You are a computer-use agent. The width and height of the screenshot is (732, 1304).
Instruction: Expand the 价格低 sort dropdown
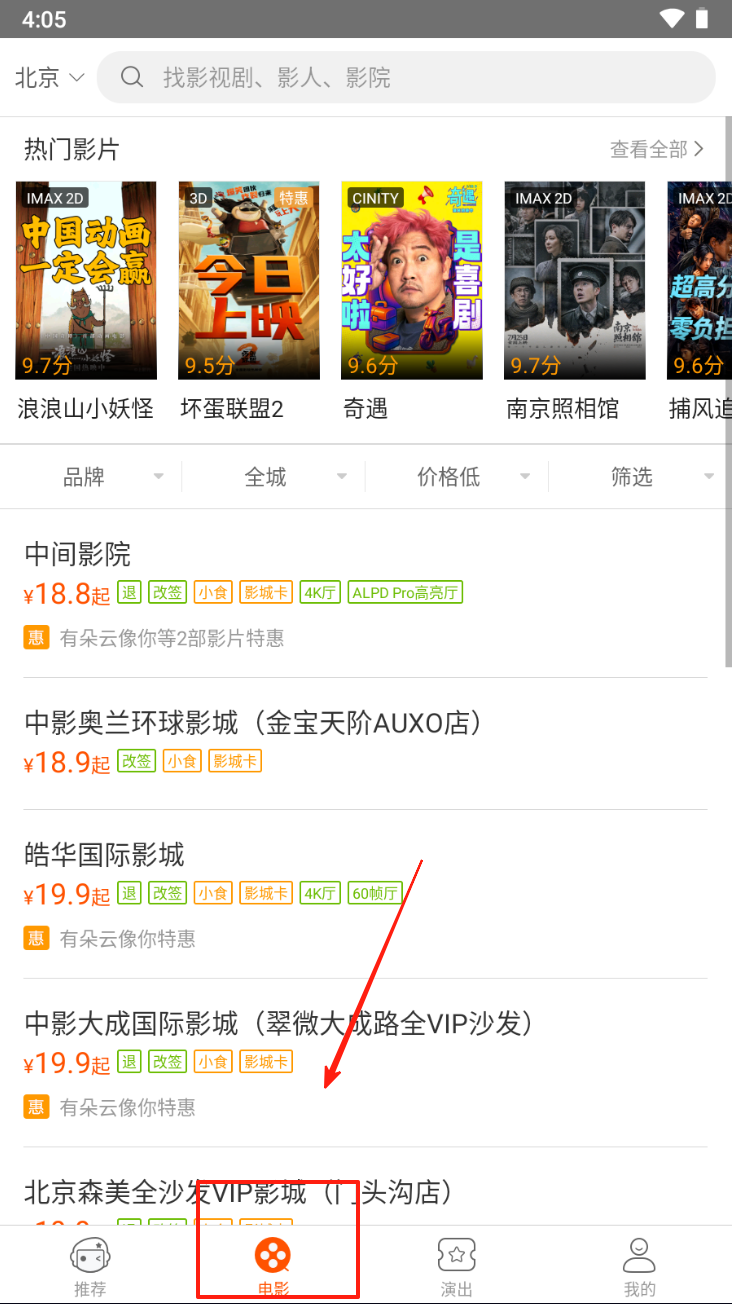(x=458, y=477)
